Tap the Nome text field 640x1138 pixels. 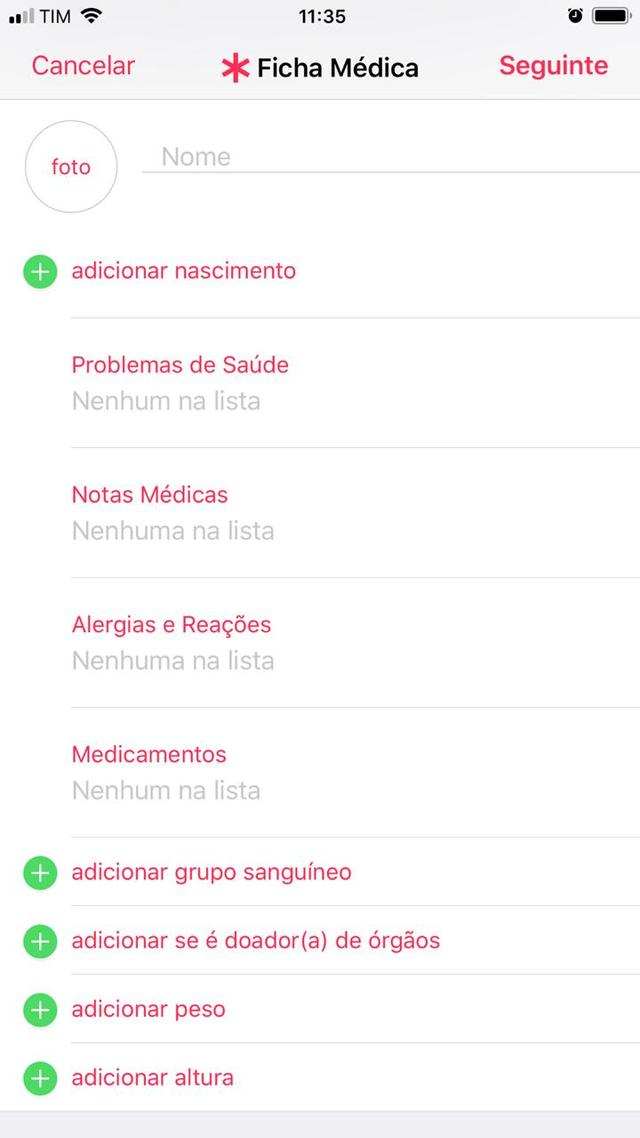390,157
